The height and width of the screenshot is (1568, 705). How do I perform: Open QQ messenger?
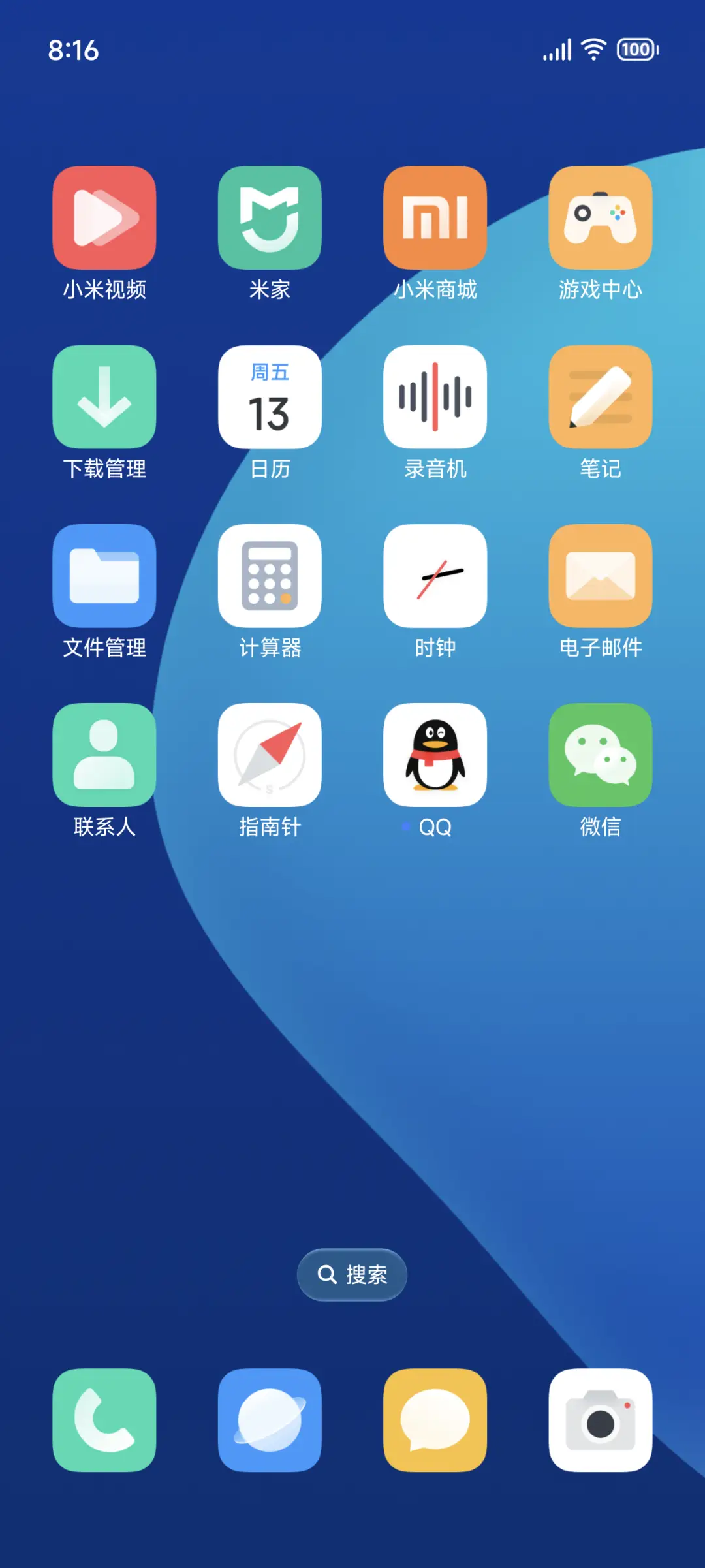click(x=435, y=755)
